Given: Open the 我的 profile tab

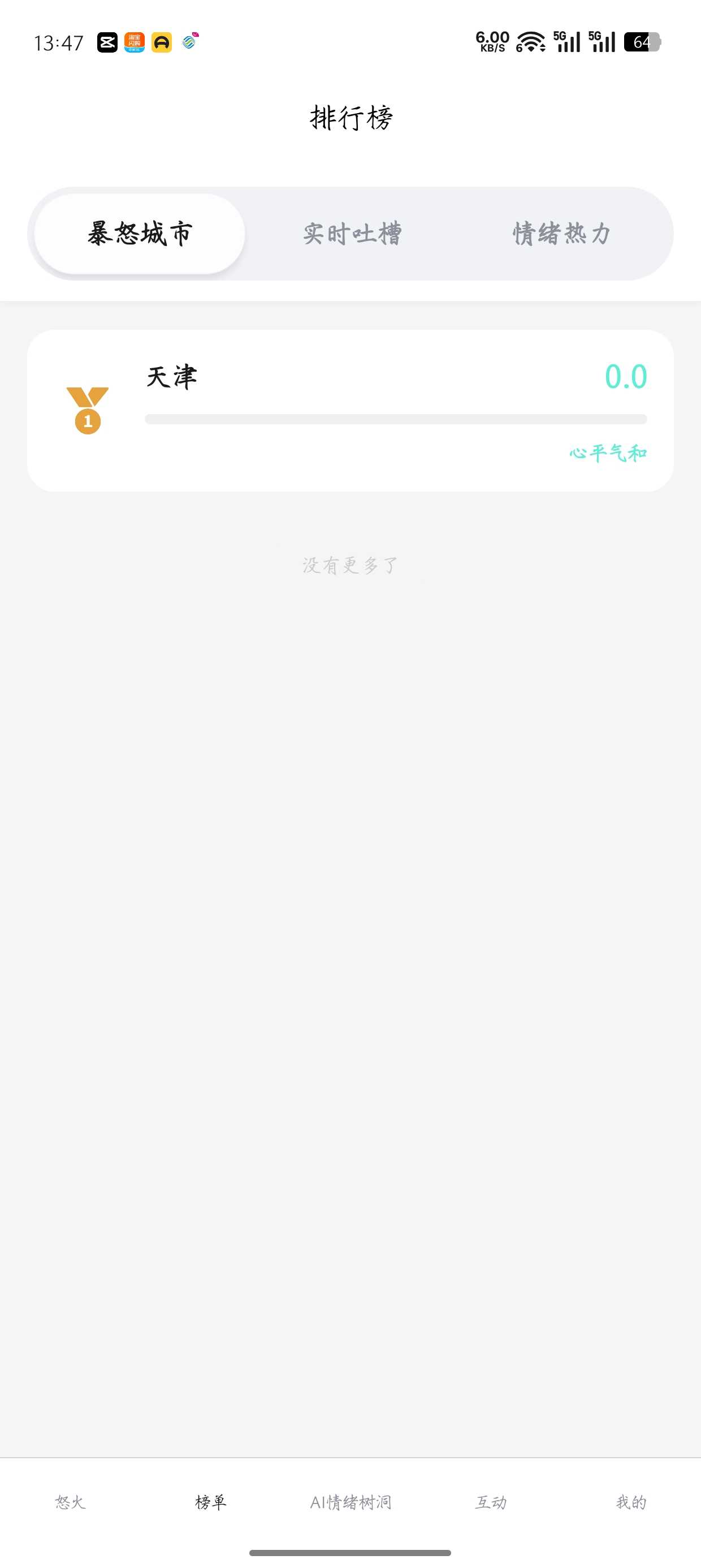Looking at the screenshot, I should point(630,1502).
